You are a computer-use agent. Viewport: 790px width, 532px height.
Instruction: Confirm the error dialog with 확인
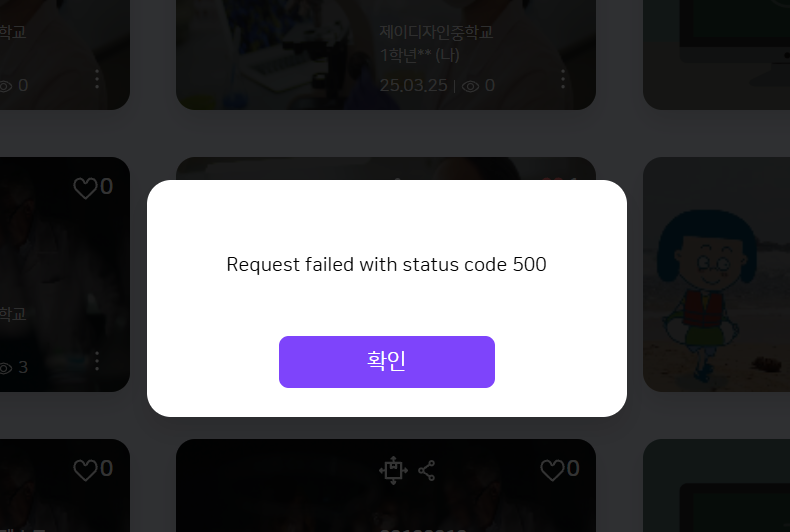click(386, 361)
